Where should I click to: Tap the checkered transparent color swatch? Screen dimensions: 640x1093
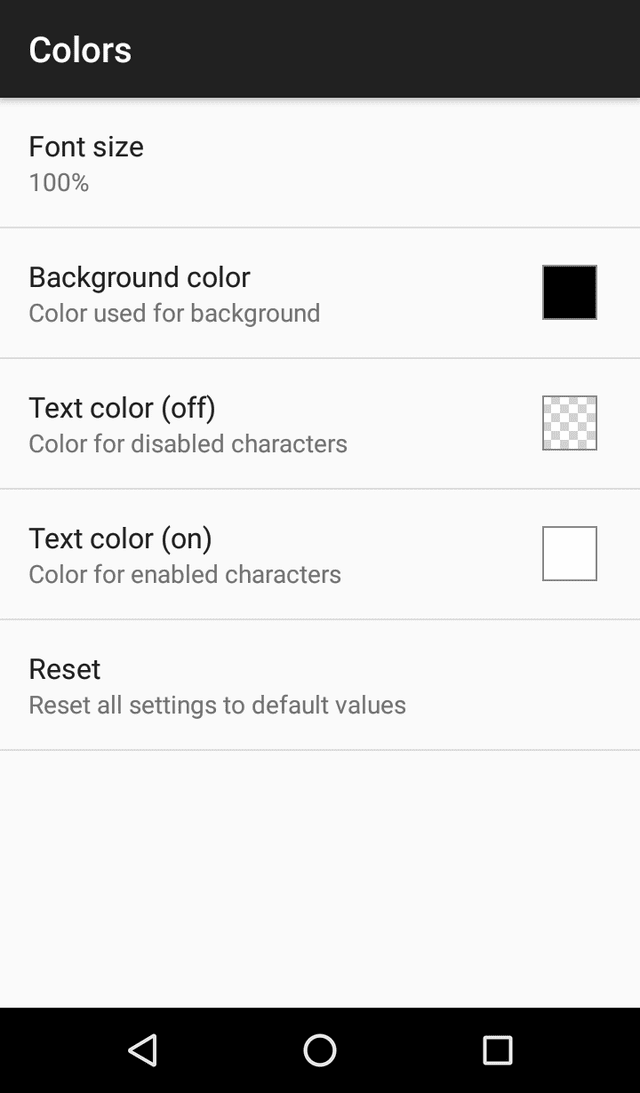click(570, 423)
